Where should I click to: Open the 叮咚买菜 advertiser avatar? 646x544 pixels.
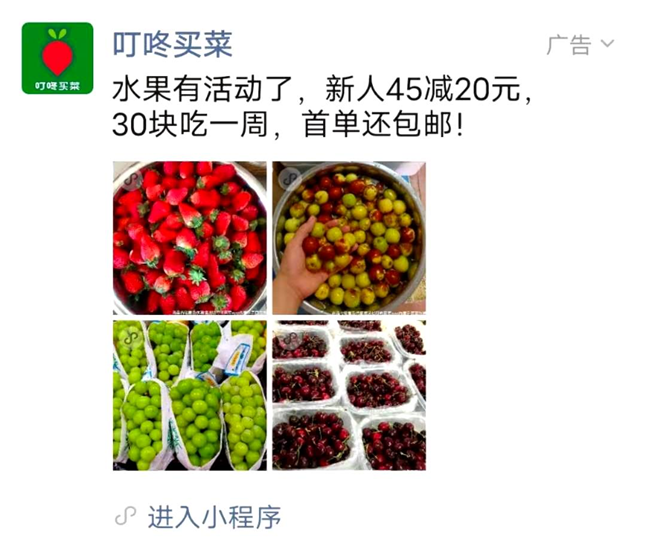tap(57, 58)
